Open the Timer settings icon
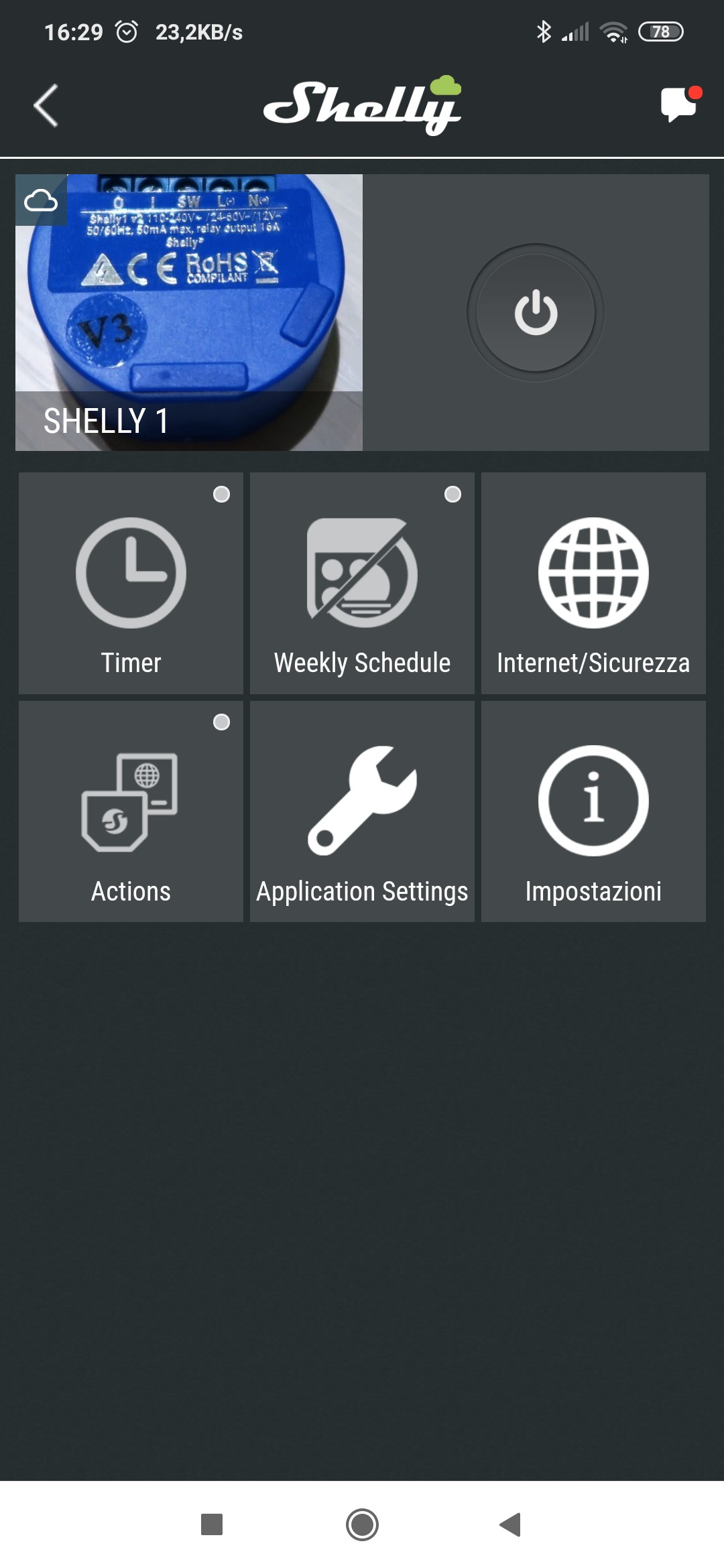The width and height of the screenshot is (724, 1568). (131, 573)
